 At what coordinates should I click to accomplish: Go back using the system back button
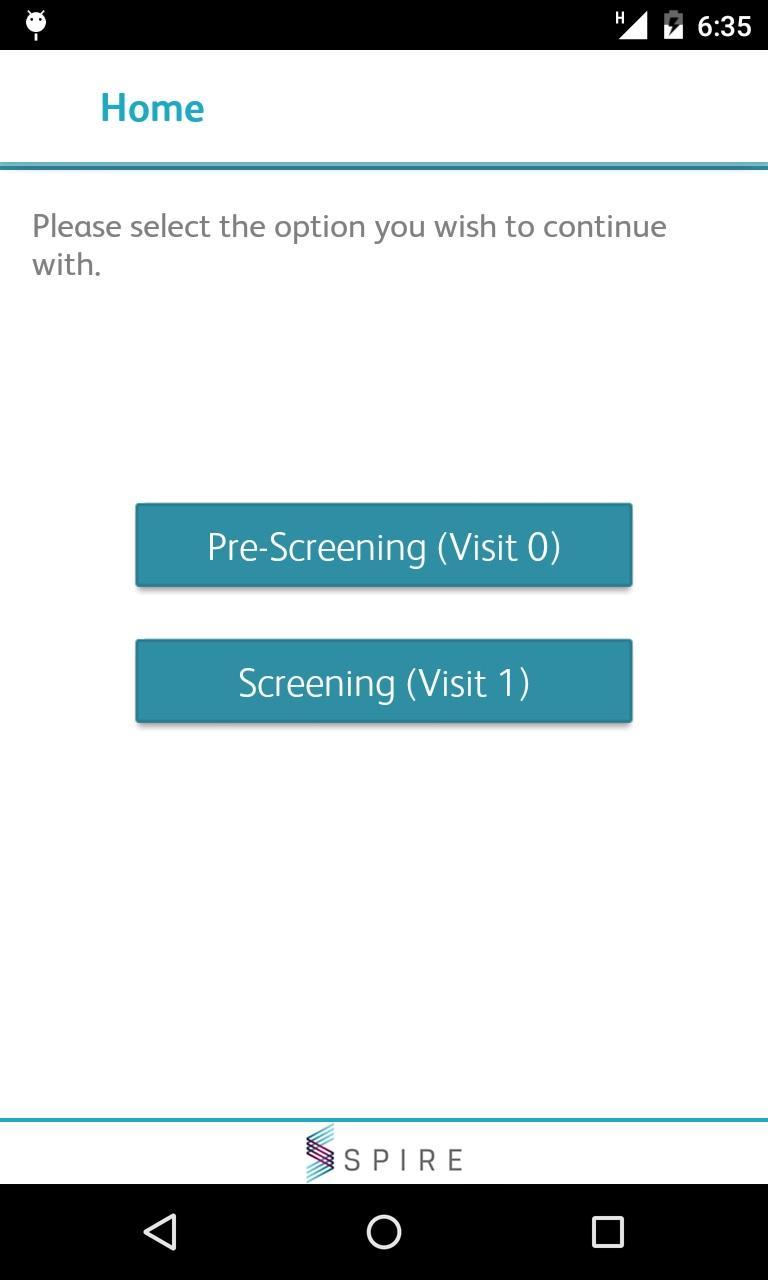[x=160, y=1231]
